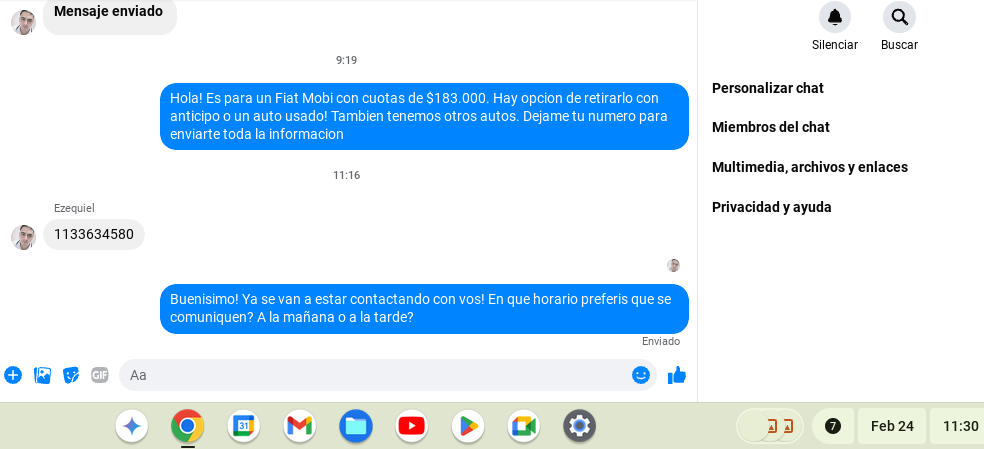Screen dimensions: 984x449
Task: Expand Miembros del chat section
Action: (771, 127)
